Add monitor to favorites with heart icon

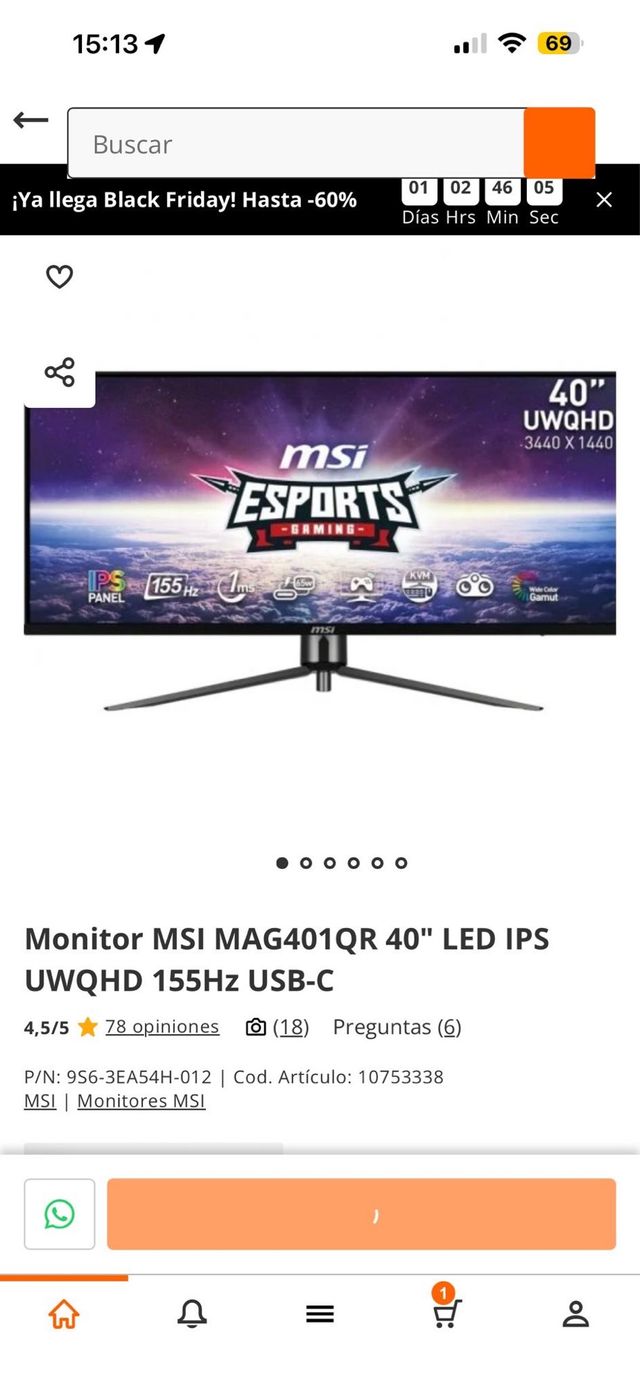pos(60,277)
